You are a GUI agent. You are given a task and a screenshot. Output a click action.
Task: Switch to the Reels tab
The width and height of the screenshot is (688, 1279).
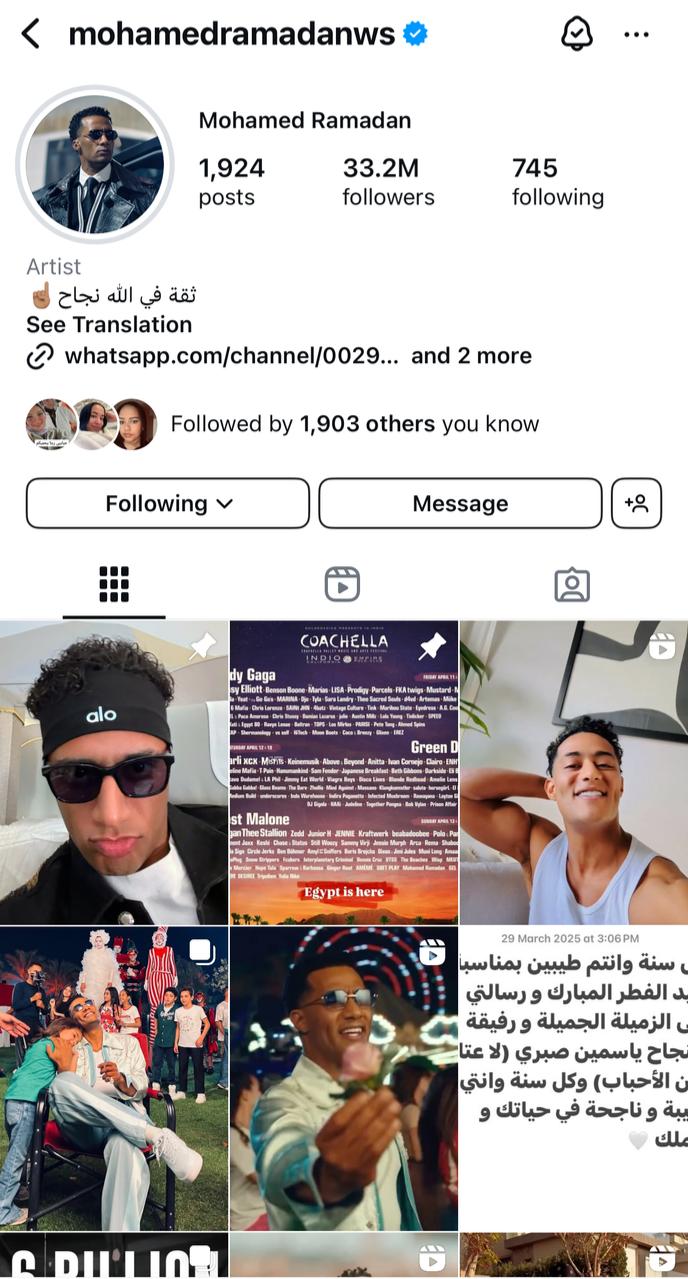click(342, 585)
